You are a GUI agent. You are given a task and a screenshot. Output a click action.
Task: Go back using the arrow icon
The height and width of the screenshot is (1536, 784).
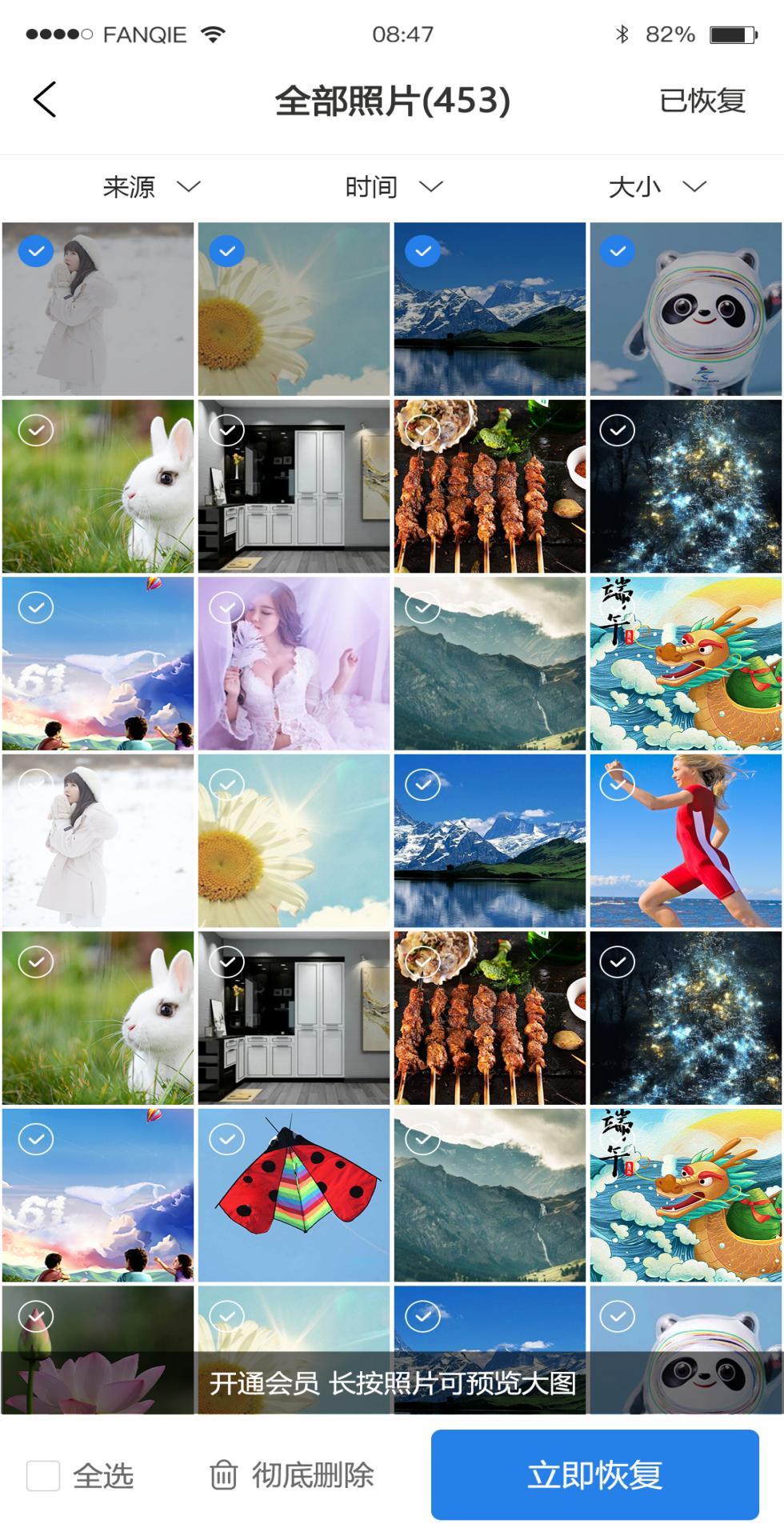click(x=45, y=100)
